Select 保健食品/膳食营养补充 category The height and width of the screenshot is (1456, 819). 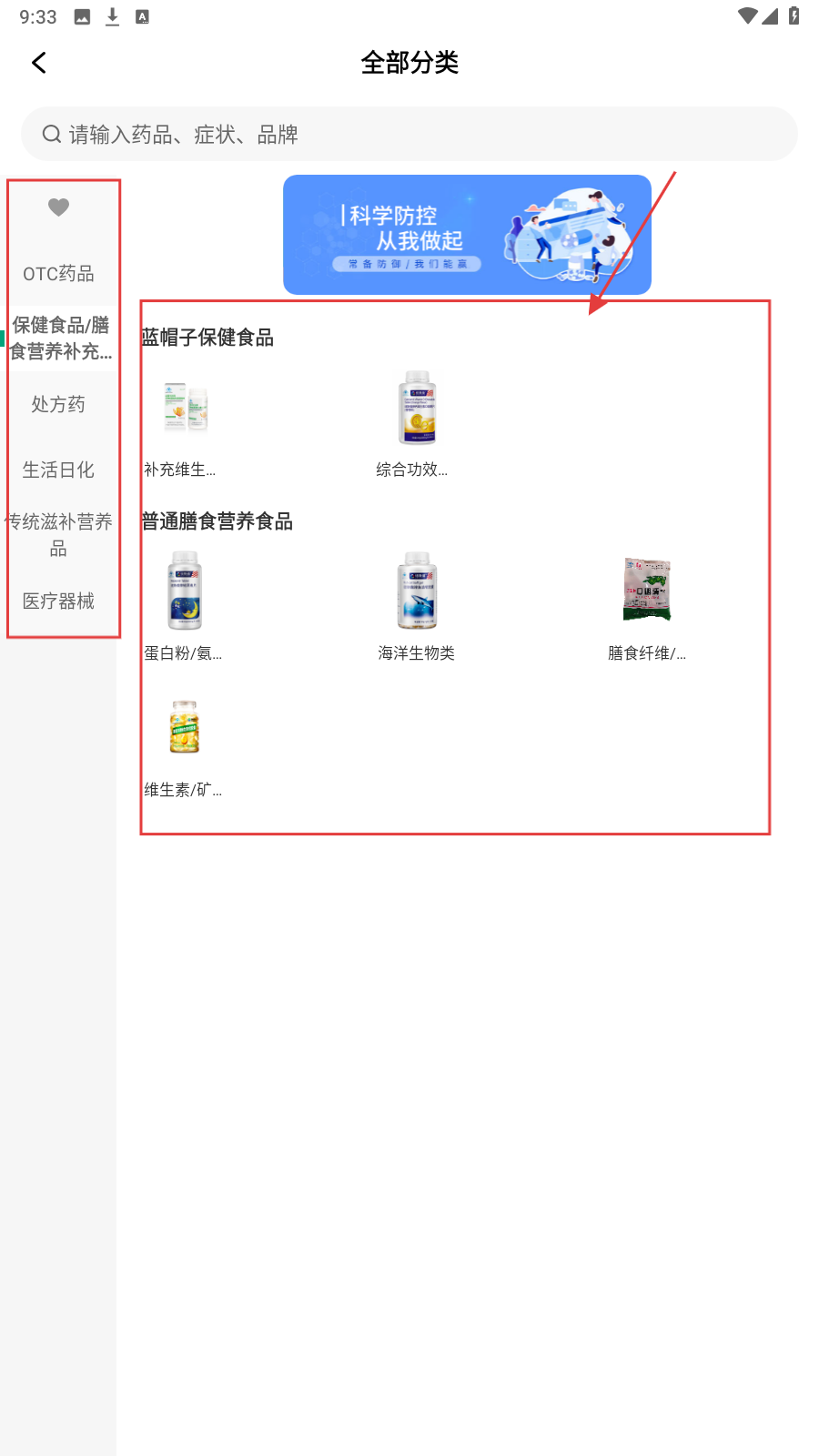tap(60, 338)
